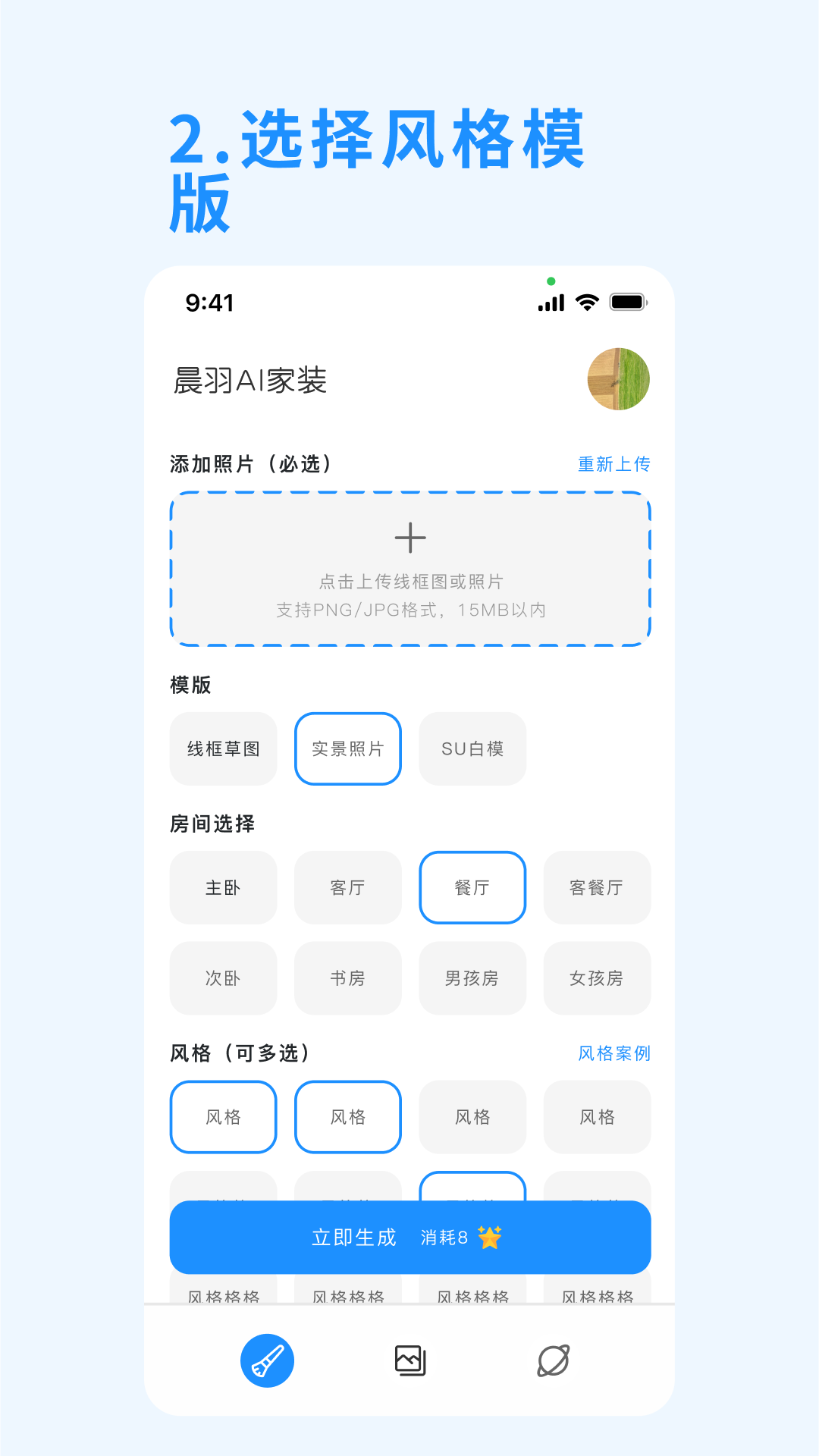Deselect the second 风格 style option
The width and height of the screenshot is (819, 1456).
[x=347, y=1117]
